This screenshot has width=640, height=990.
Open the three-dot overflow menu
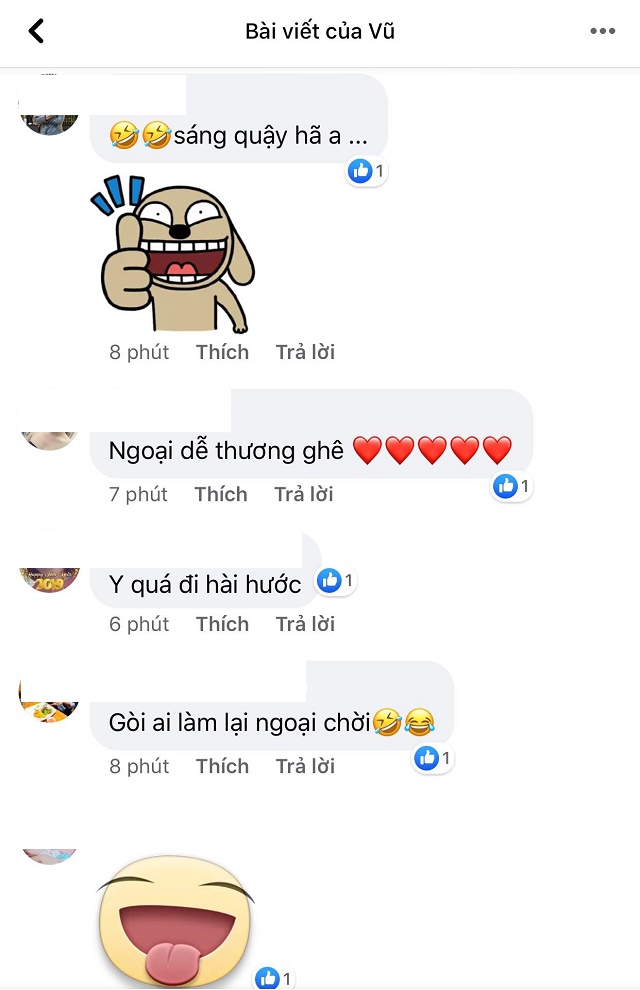602,31
